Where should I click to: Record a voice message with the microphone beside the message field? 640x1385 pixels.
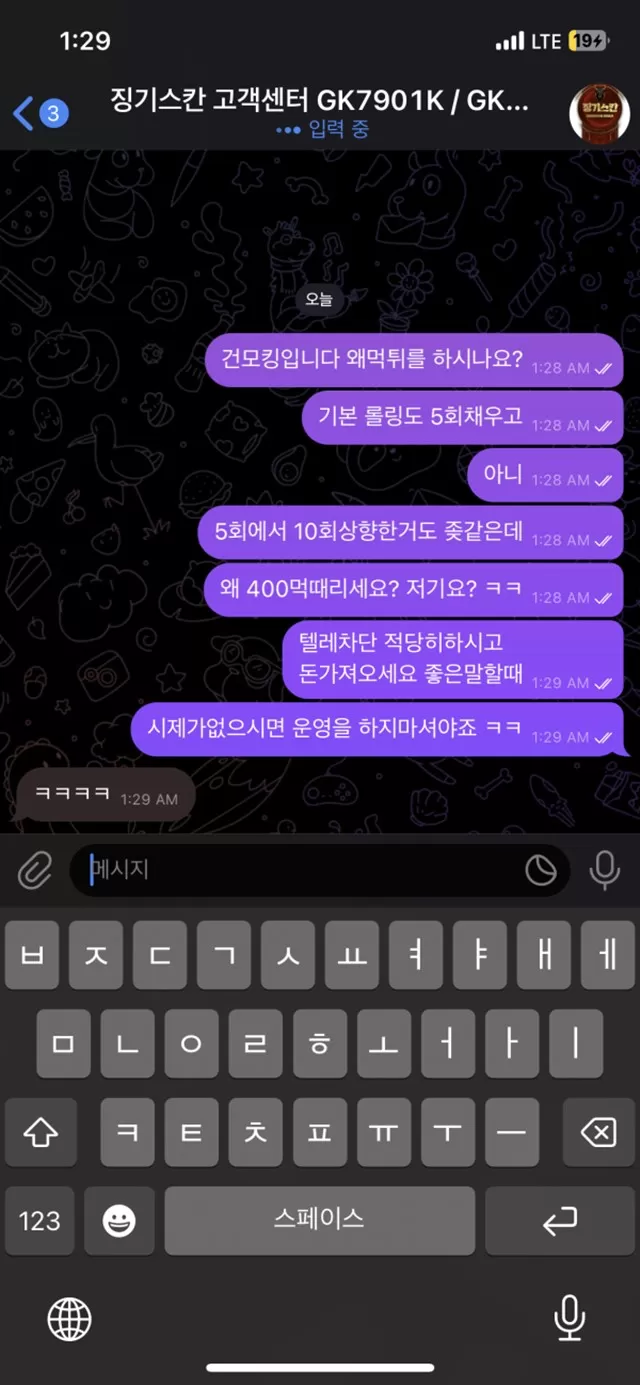604,871
